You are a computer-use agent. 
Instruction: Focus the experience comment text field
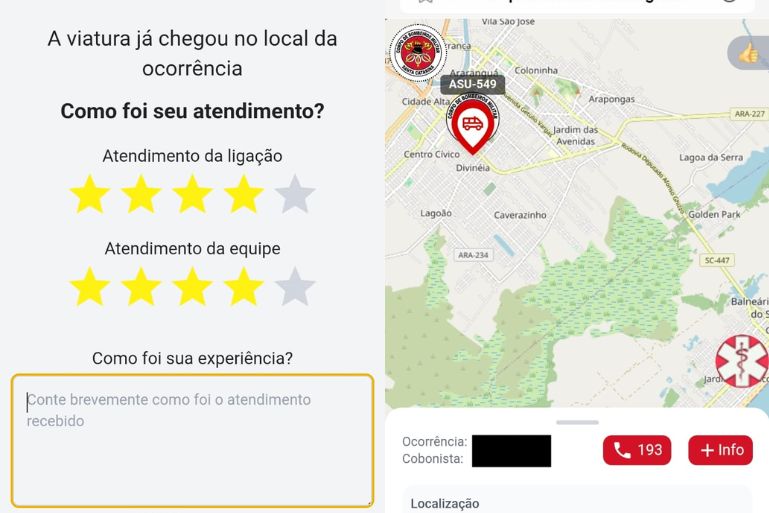tap(192, 440)
